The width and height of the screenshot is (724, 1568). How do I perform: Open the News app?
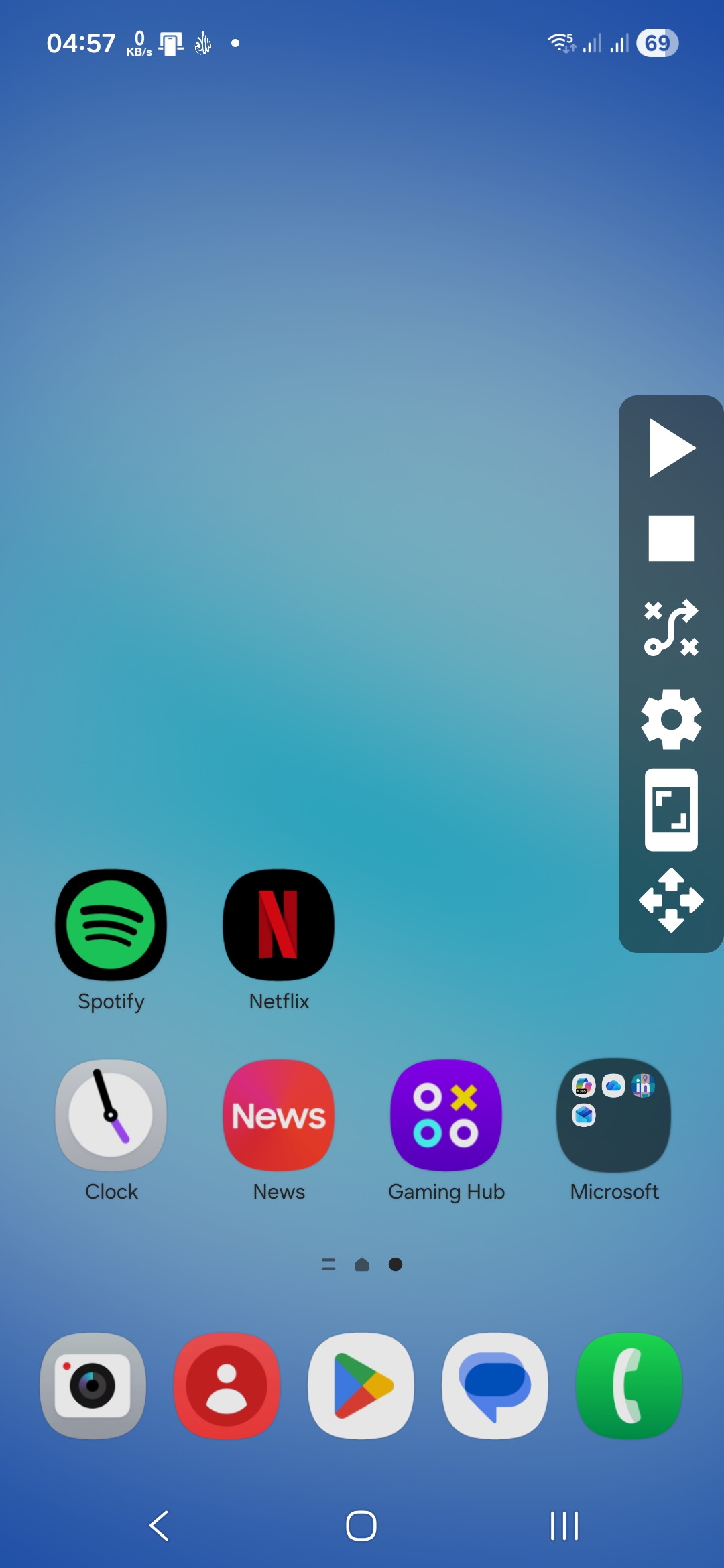click(279, 1115)
